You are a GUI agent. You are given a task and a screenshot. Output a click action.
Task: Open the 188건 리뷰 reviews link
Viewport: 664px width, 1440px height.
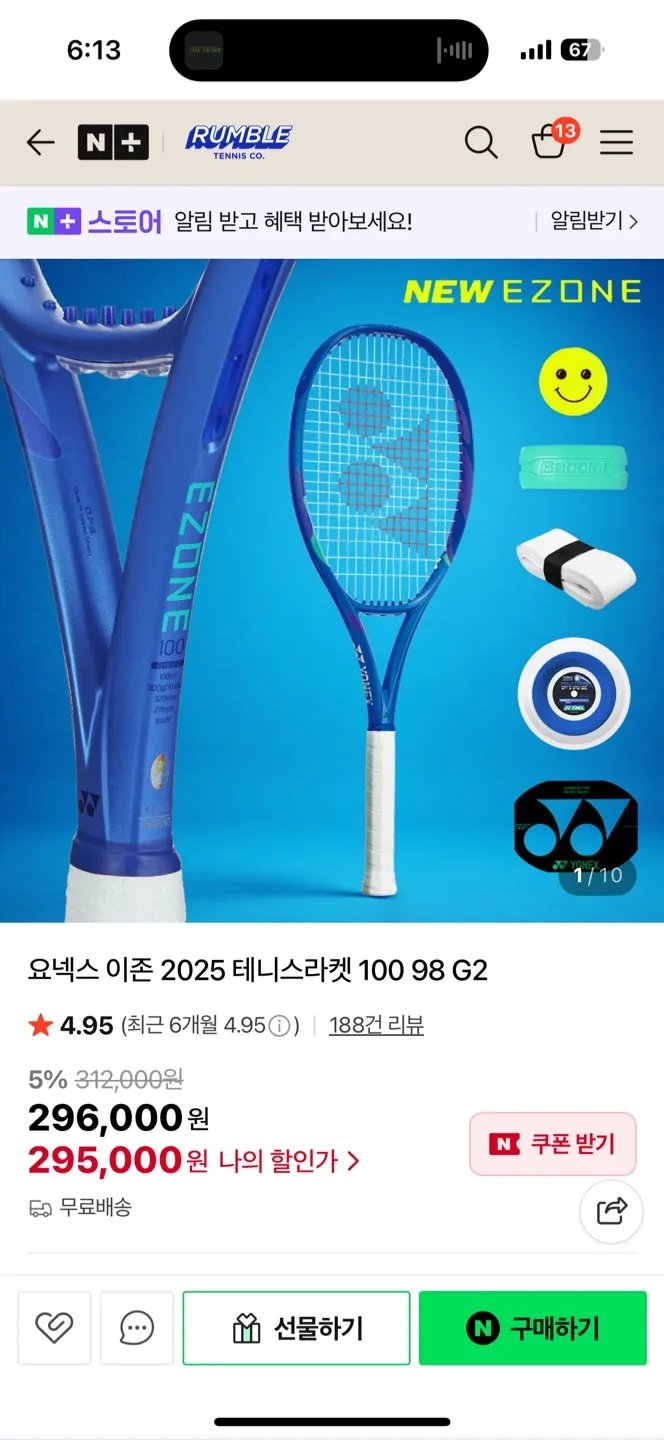pos(376,1025)
